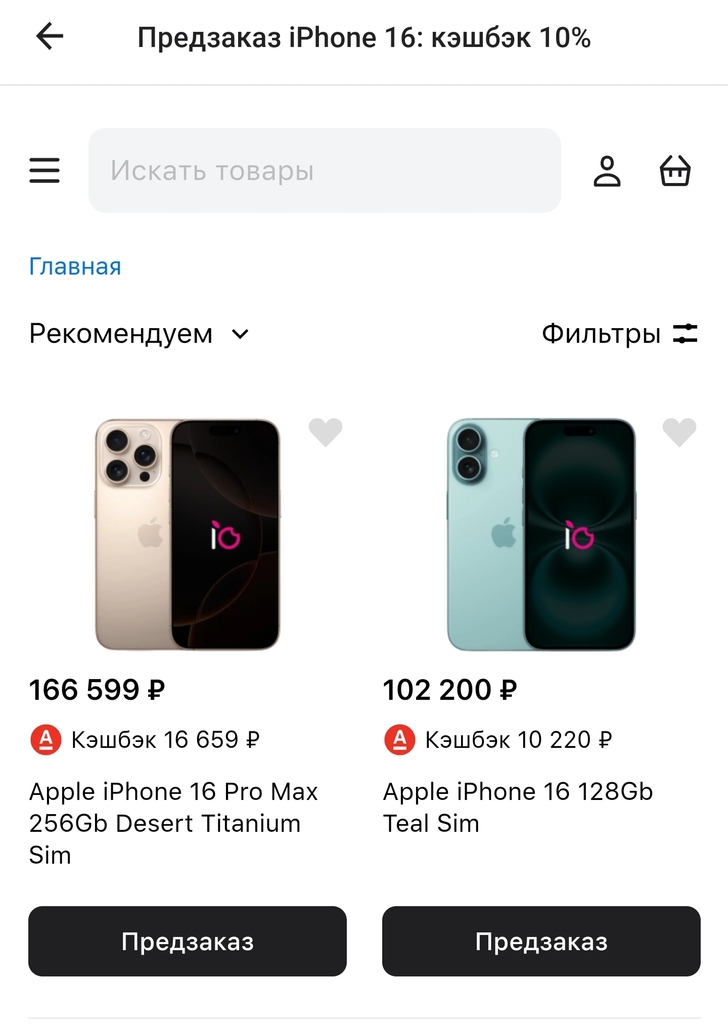Follow the Главная breadcrumb link
The height and width of the screenshot is (1024, 728).
click(75, 266)
